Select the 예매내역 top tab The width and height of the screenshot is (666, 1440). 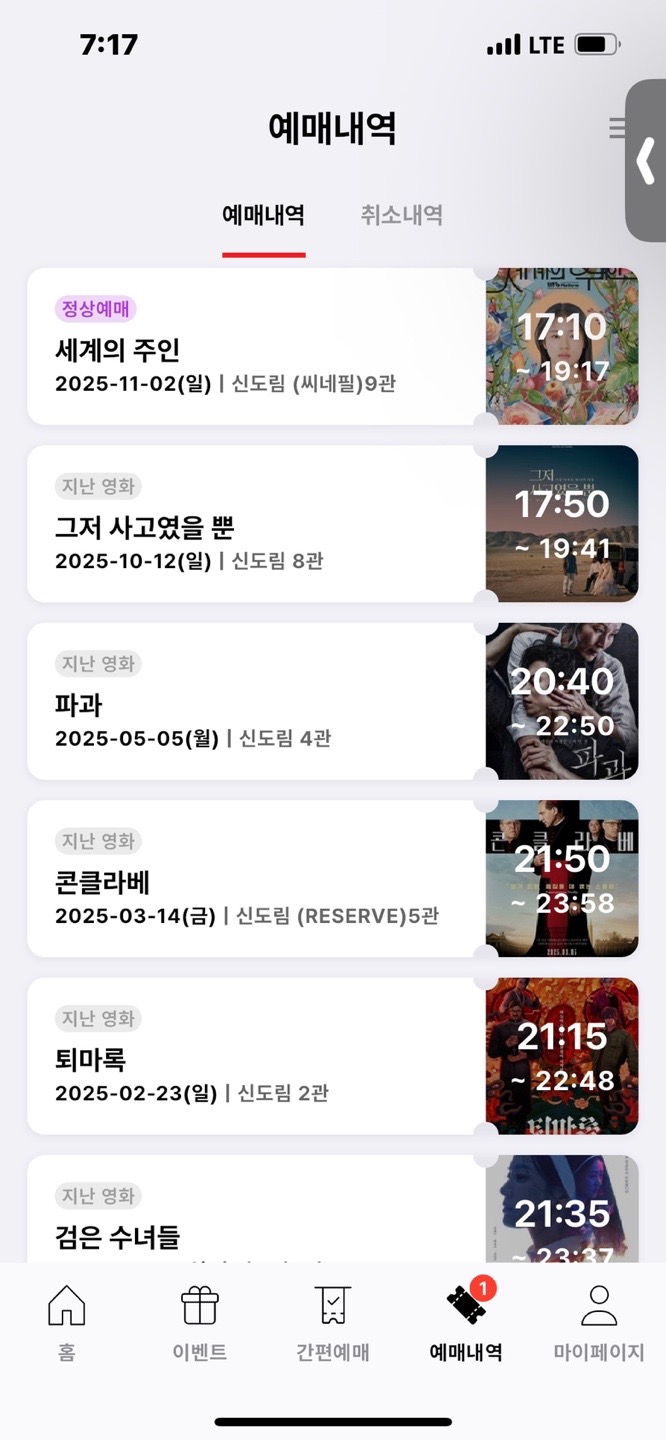[263, 215]
